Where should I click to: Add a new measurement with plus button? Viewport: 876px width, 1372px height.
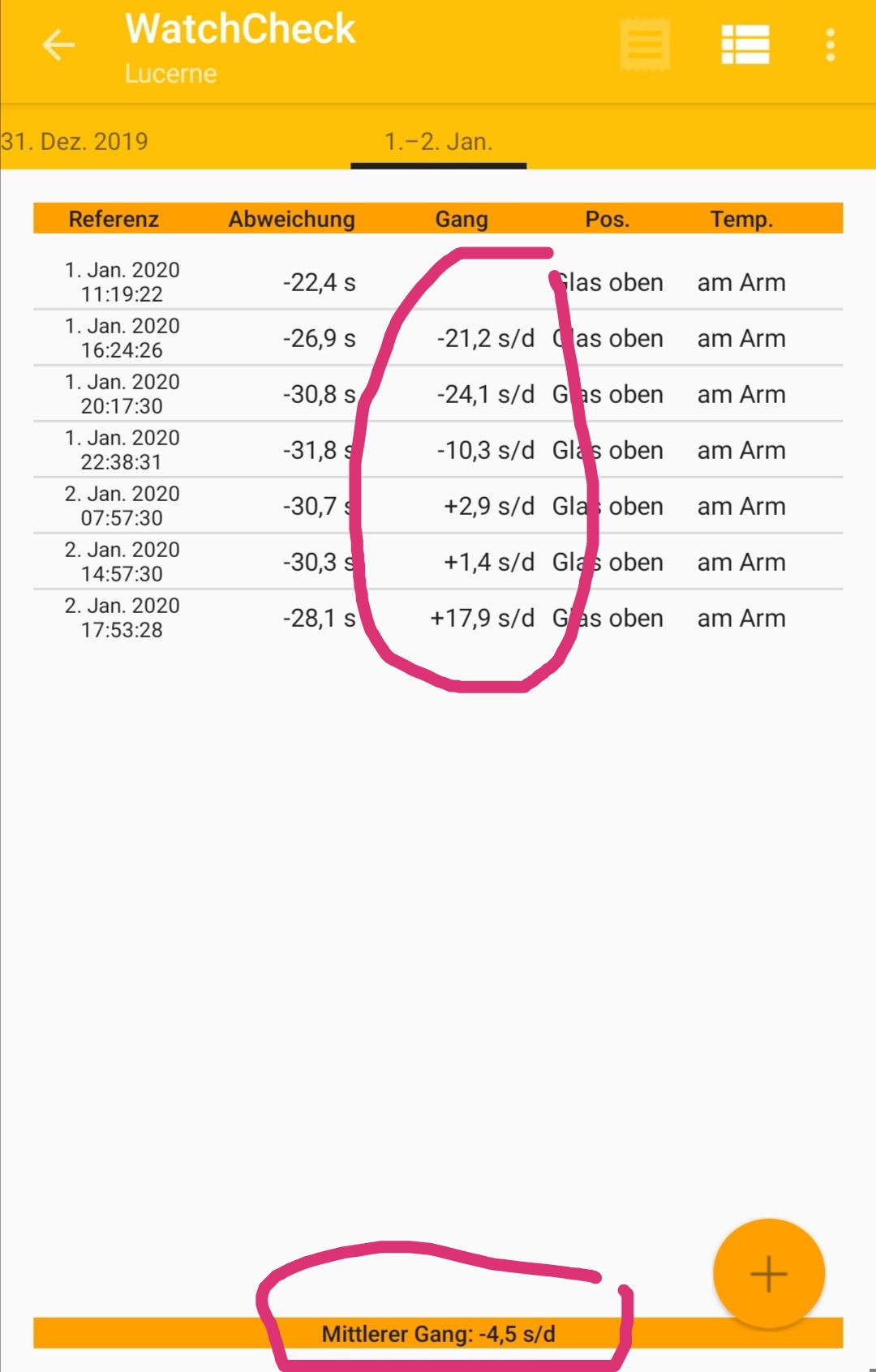coord(768,1274)
